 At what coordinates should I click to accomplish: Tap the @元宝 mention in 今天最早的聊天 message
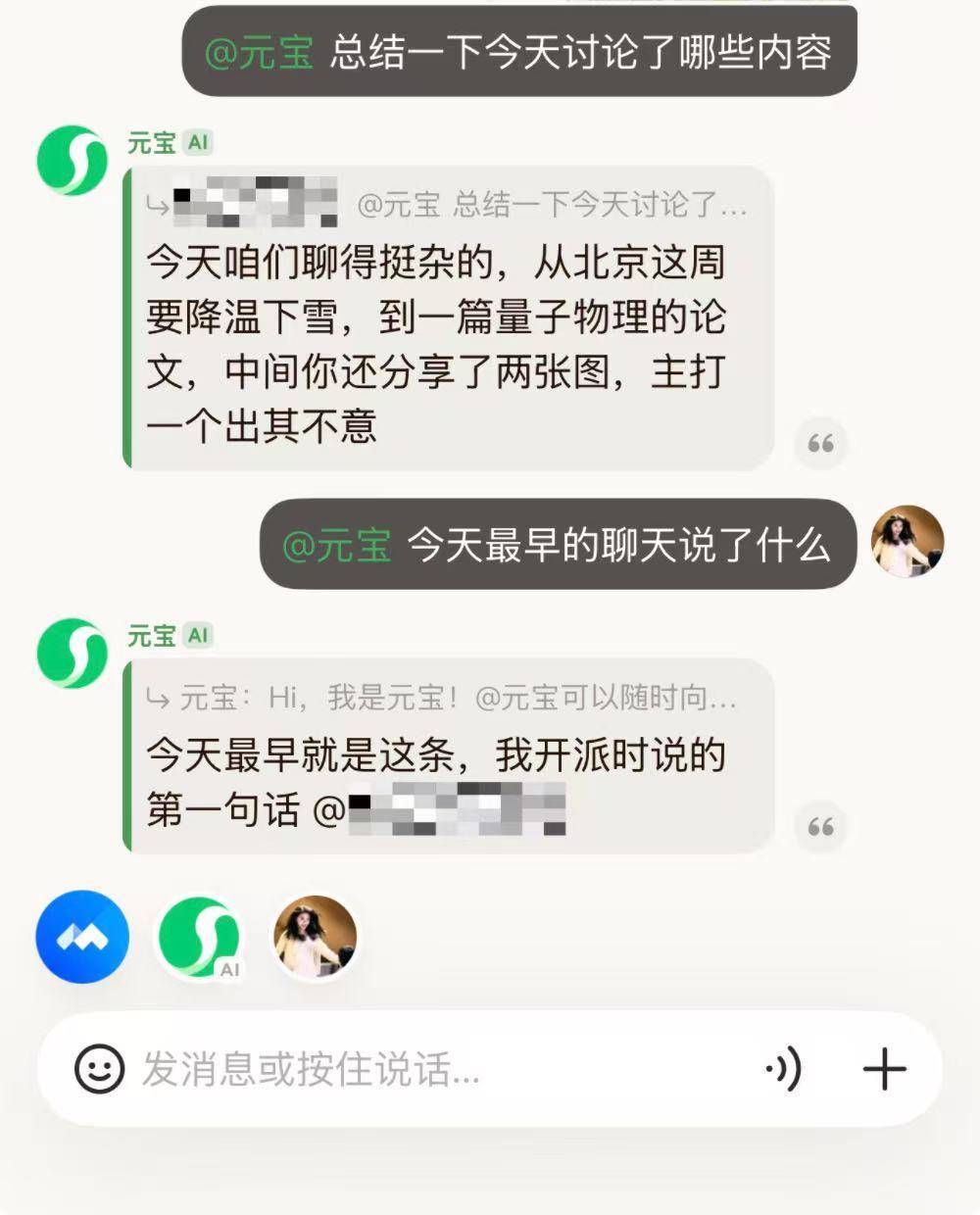336,545
